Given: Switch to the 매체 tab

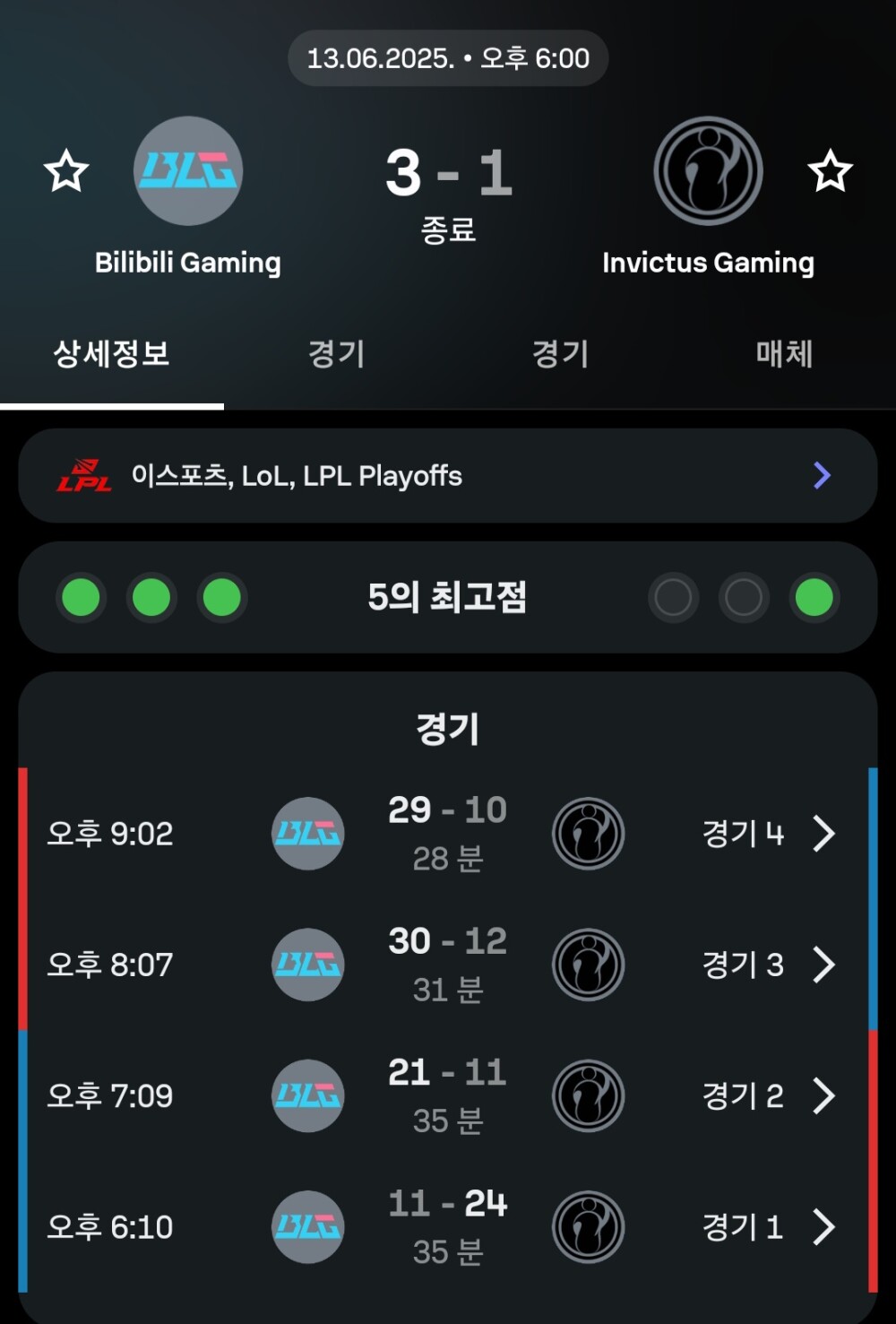Looking at the screenshot, I should point(784,354).
